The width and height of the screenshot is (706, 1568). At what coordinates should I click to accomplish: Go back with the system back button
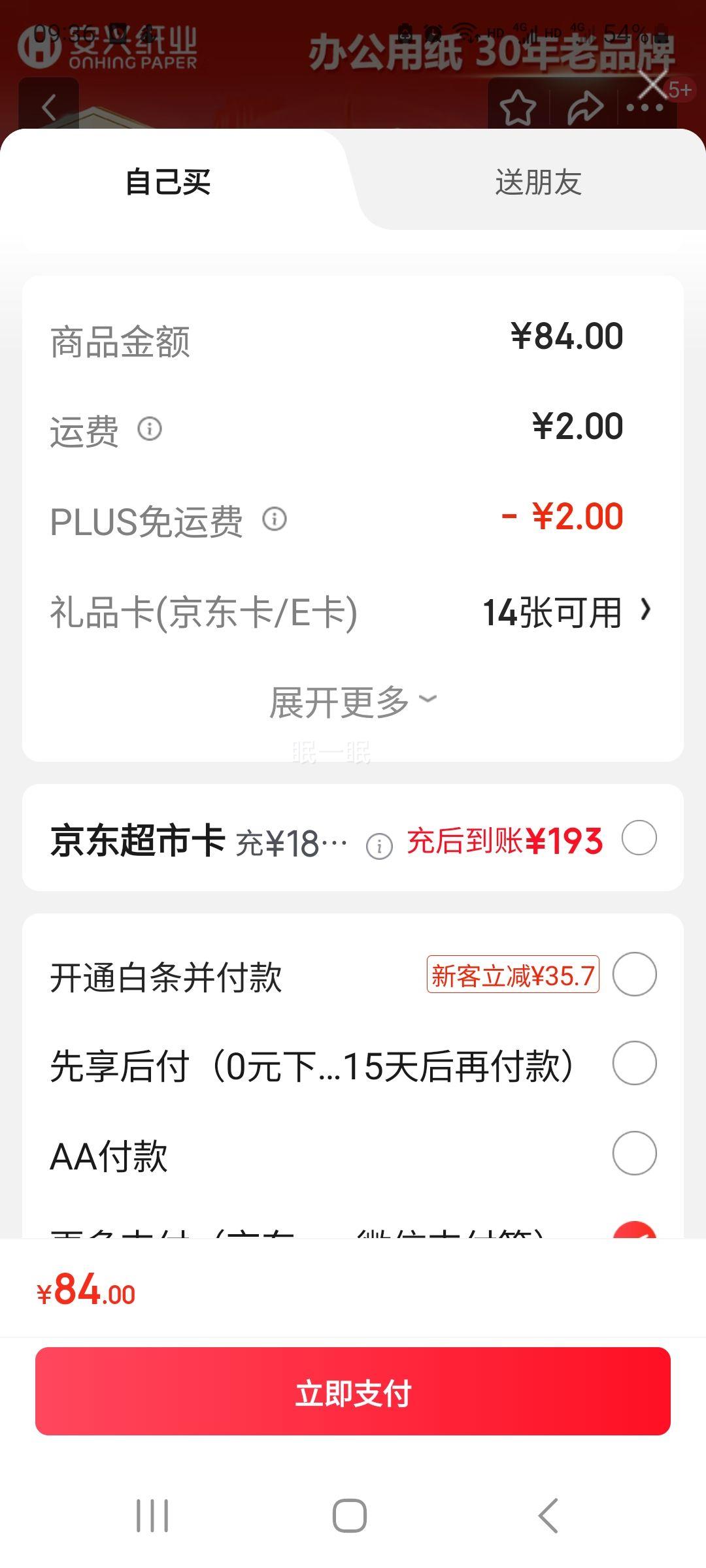(x=548, y=1515)
